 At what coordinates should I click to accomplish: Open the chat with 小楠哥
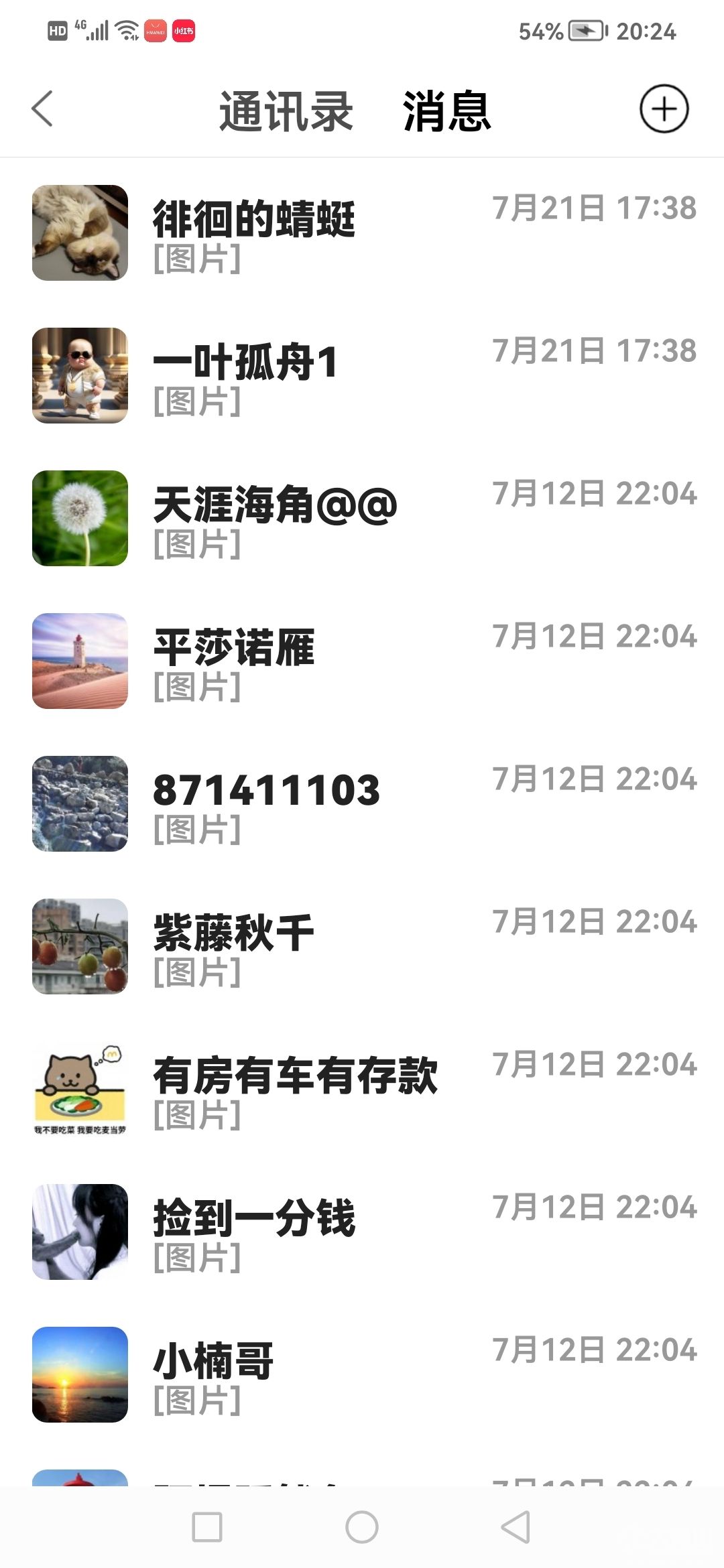362,1374
